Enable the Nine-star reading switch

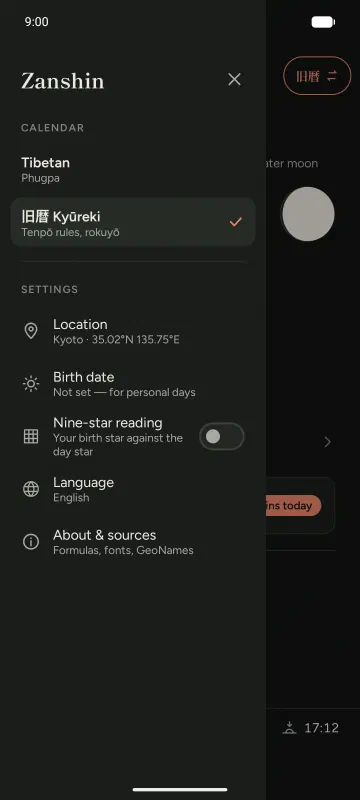pos(221,436)
